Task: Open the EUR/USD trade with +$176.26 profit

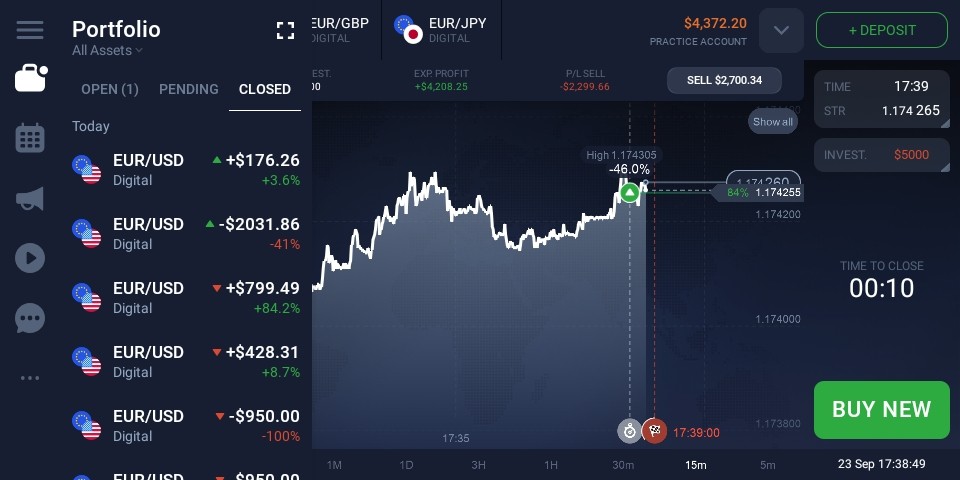Action: tap(186, 170)
